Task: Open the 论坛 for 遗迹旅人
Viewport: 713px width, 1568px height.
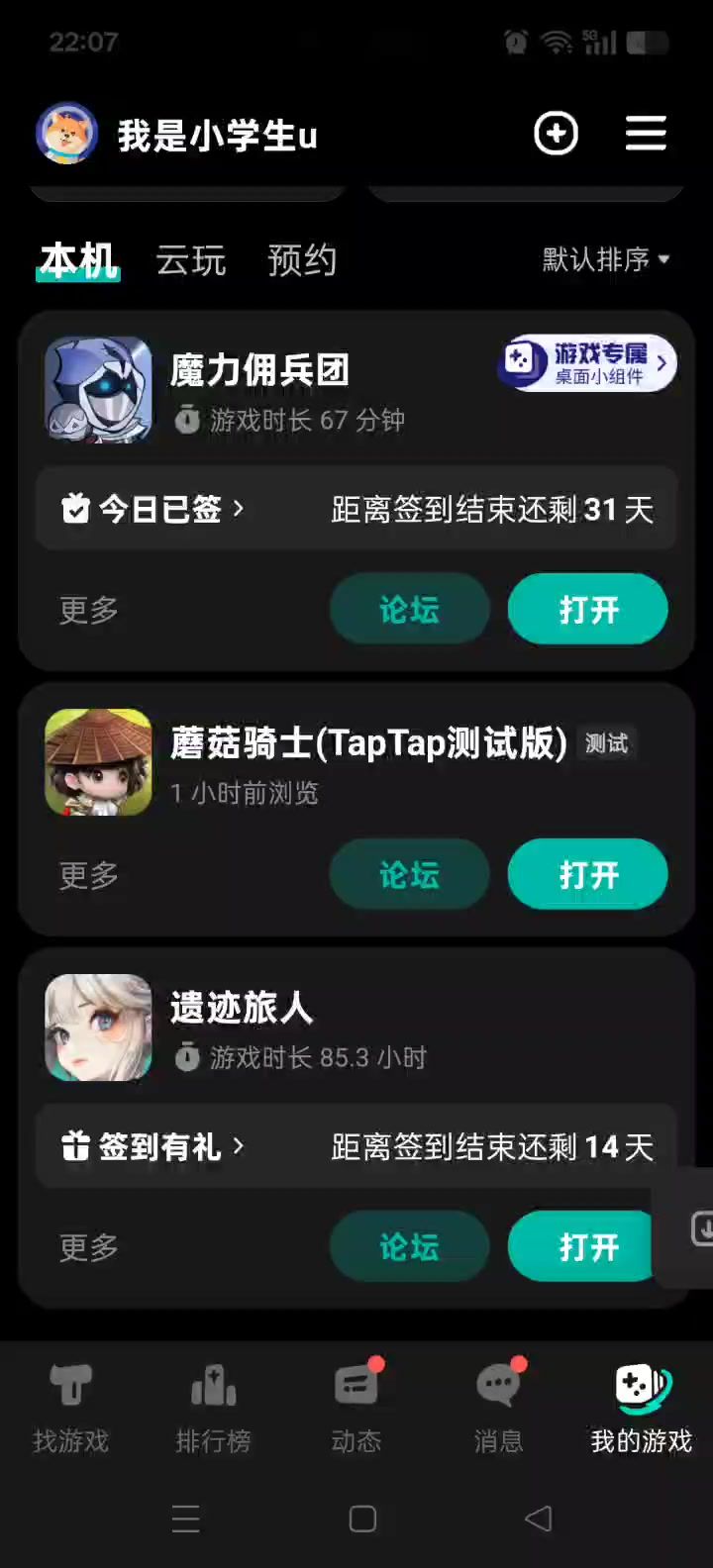Action: [409, 1247]
